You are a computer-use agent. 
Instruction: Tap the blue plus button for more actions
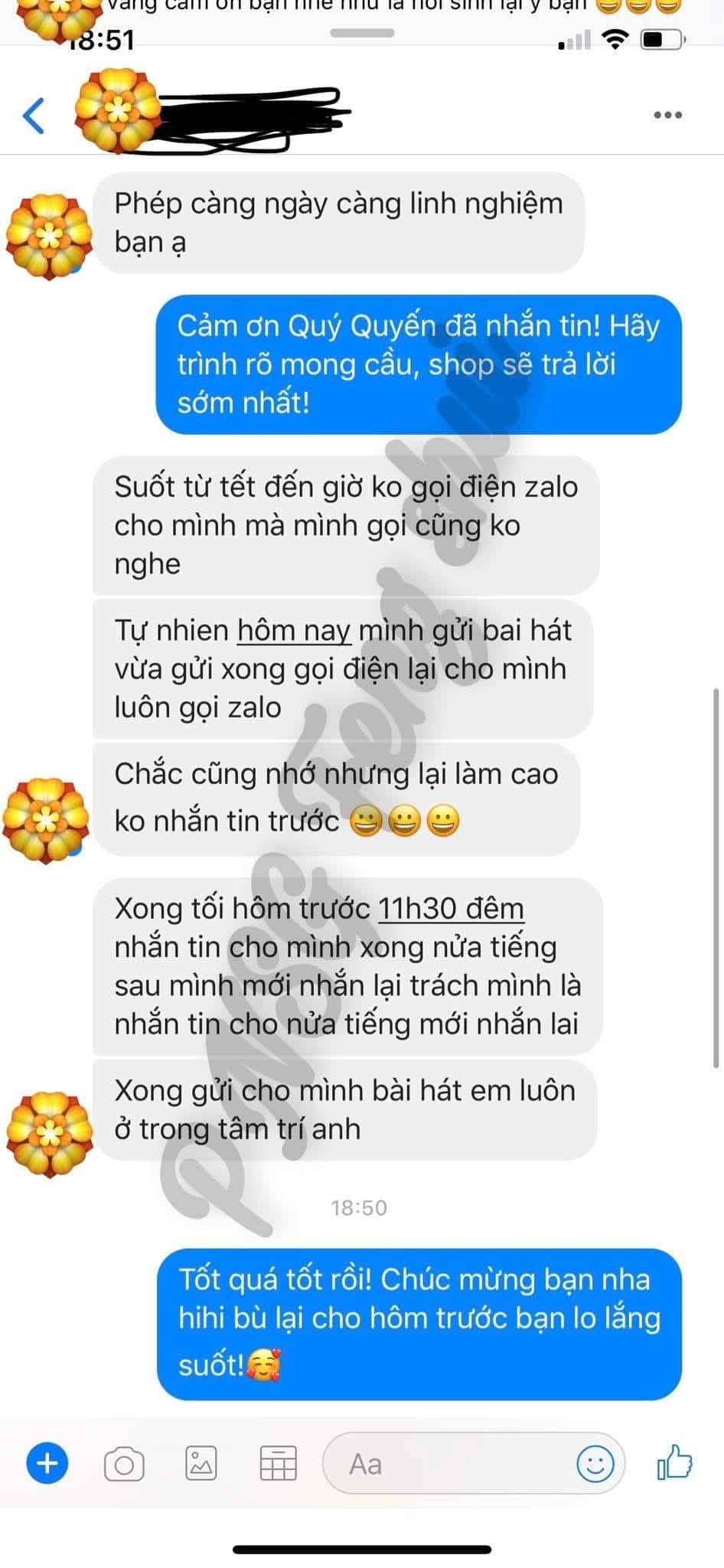point(47,1465)
